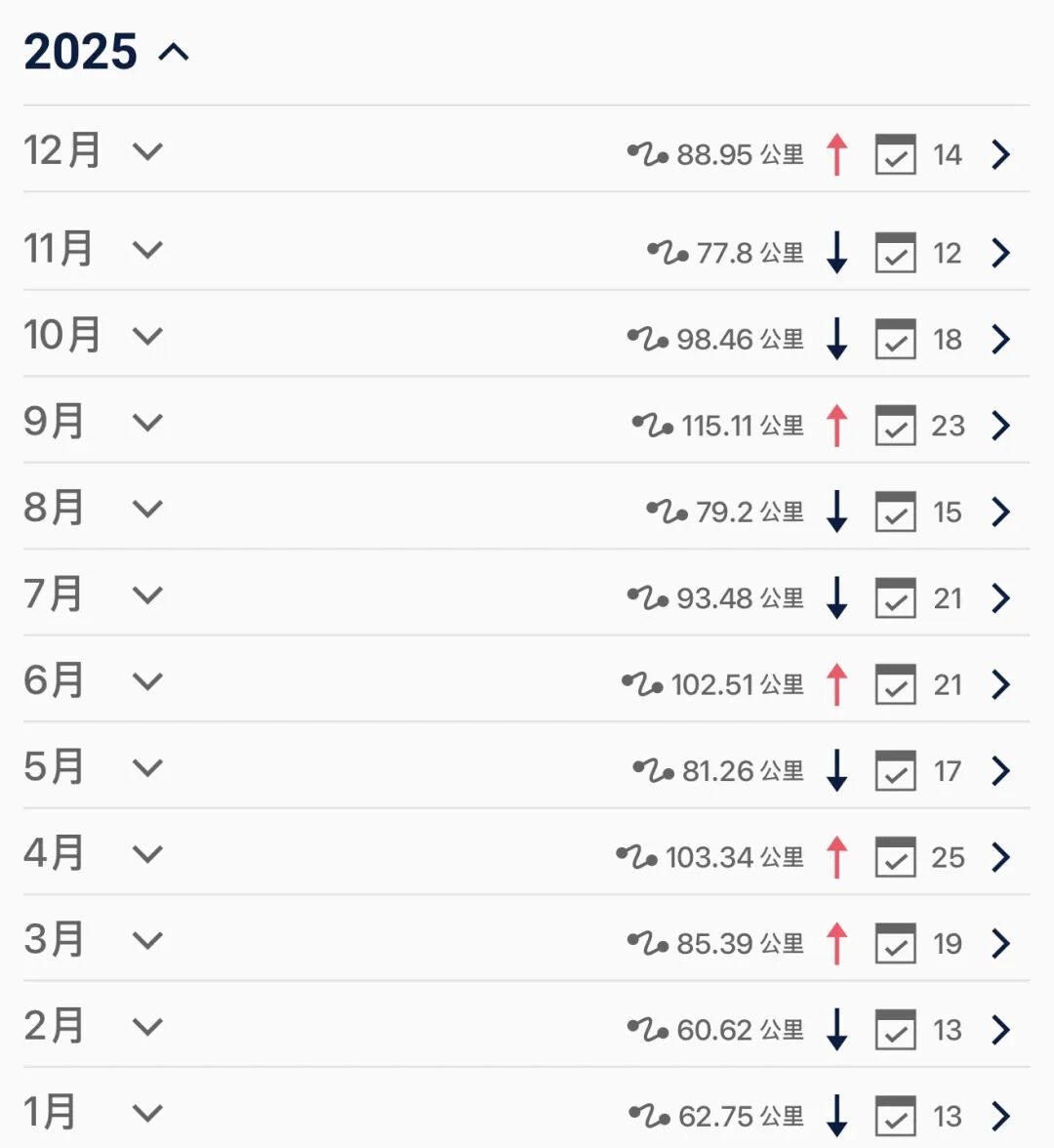Image resolution: width=1054 pixels, height=1148 pixels.
Task: Open details arrow for 98.46 公里 month
Action: click(1000, 339)
